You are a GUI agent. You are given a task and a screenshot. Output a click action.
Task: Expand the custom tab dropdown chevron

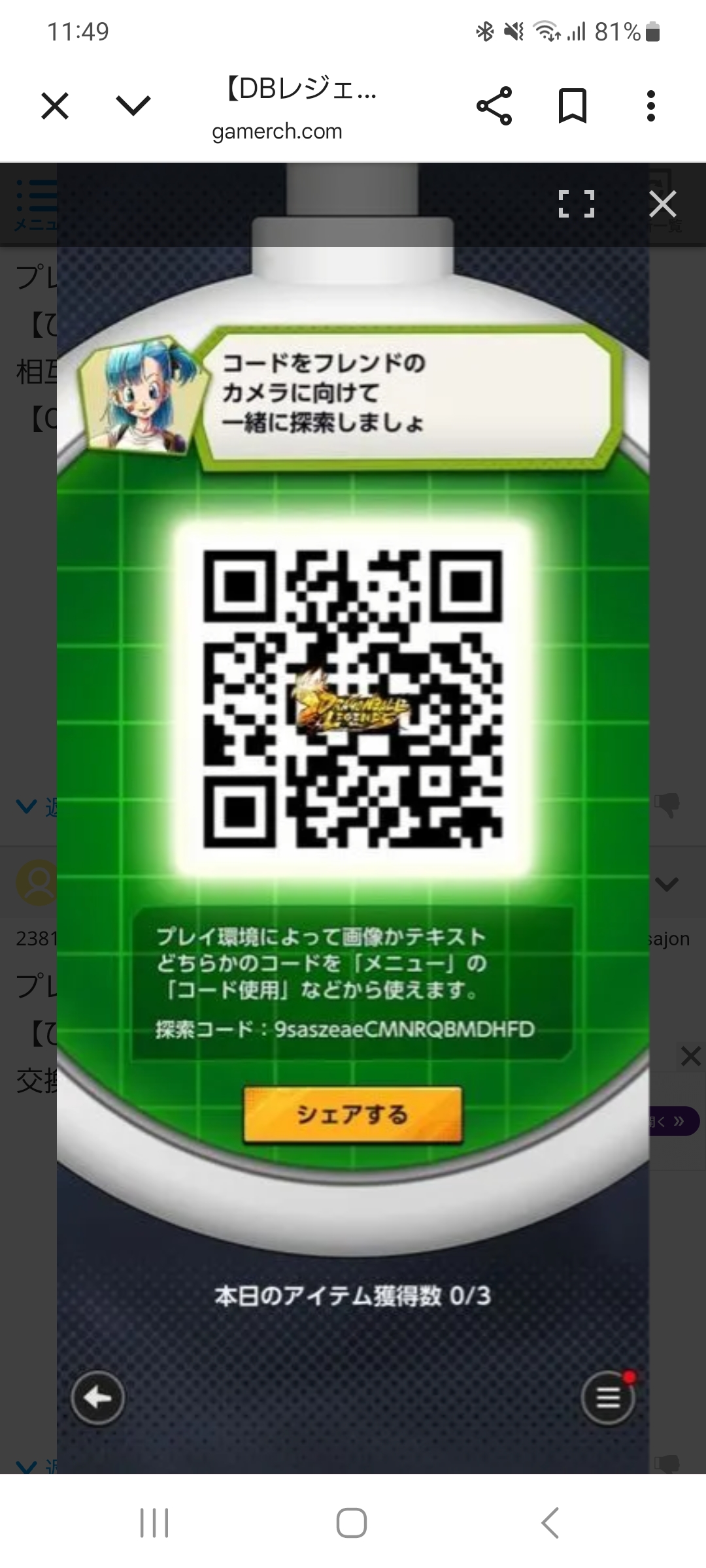pyautogui.click(x=133, y=106)
